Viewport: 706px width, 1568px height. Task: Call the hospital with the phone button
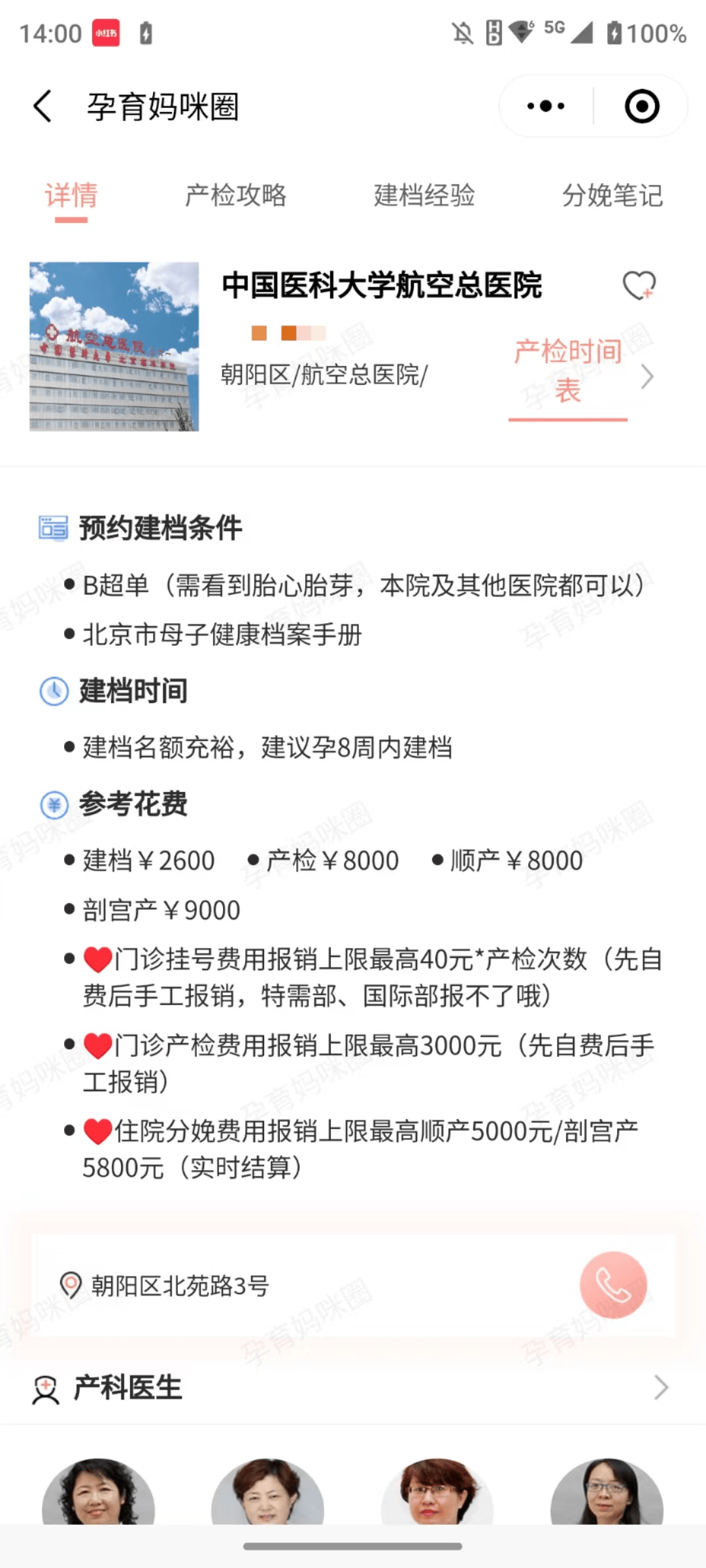click(613, 1284)
